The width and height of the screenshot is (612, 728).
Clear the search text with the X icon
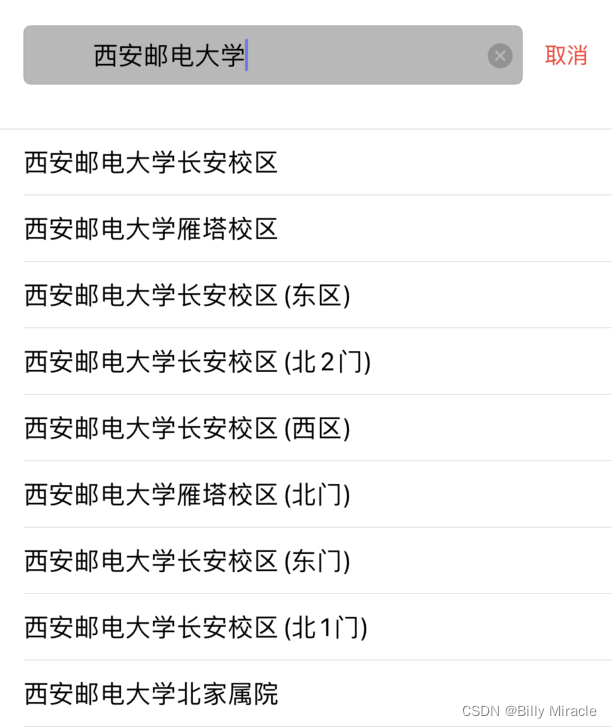500,56
